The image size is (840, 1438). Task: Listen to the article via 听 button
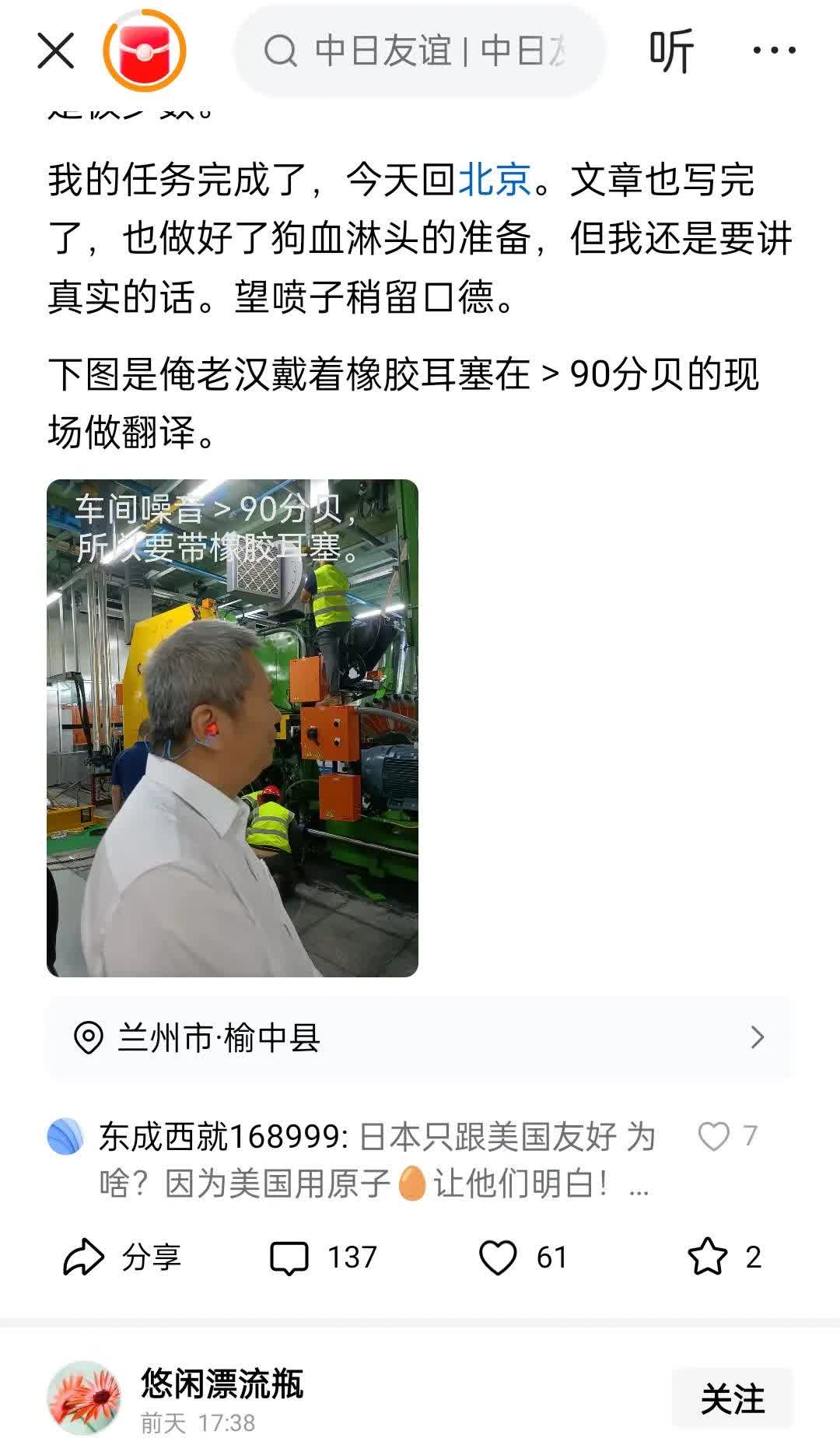(671, 51)
